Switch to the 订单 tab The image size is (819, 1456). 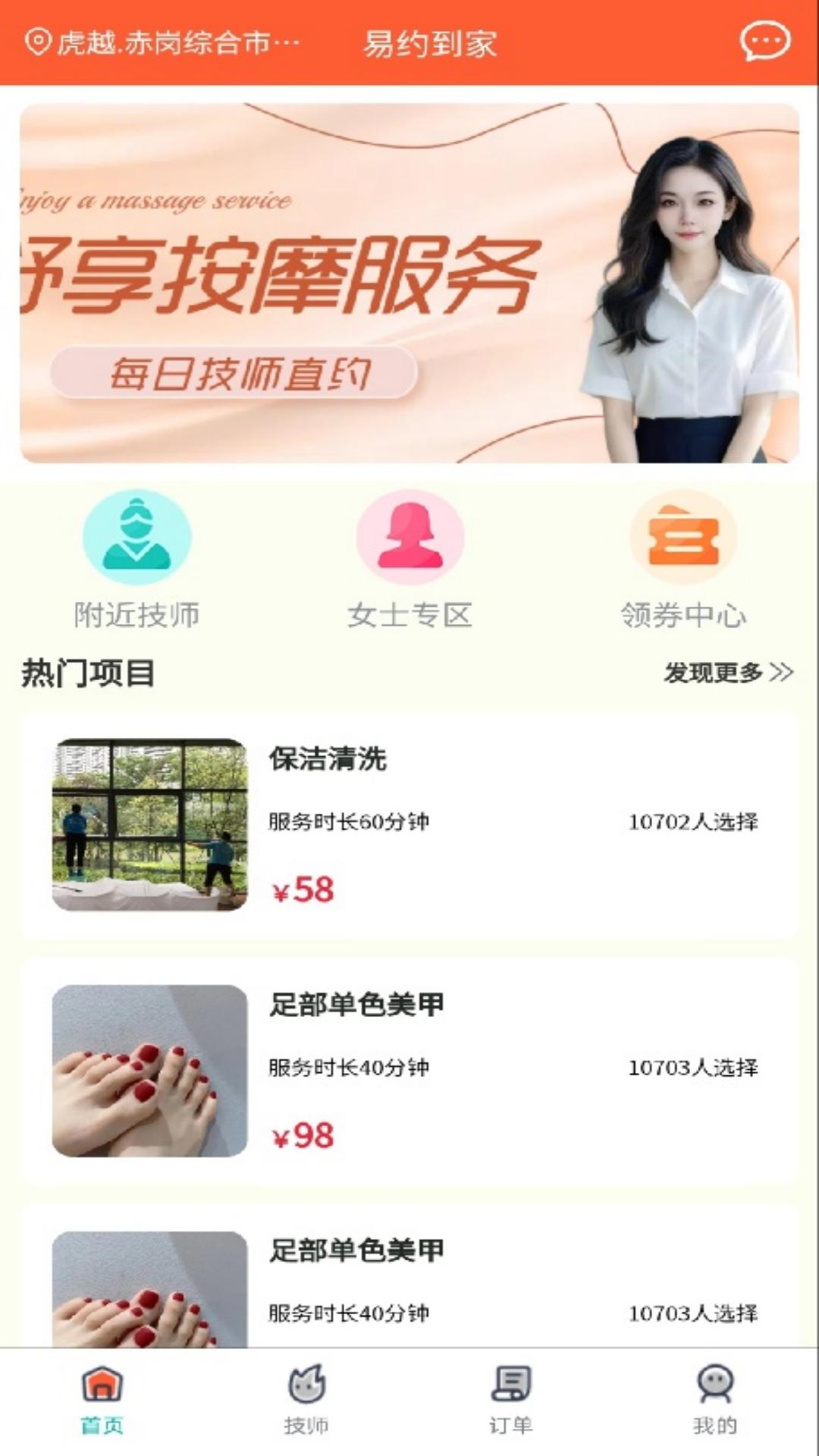[x=510, y=1400]
